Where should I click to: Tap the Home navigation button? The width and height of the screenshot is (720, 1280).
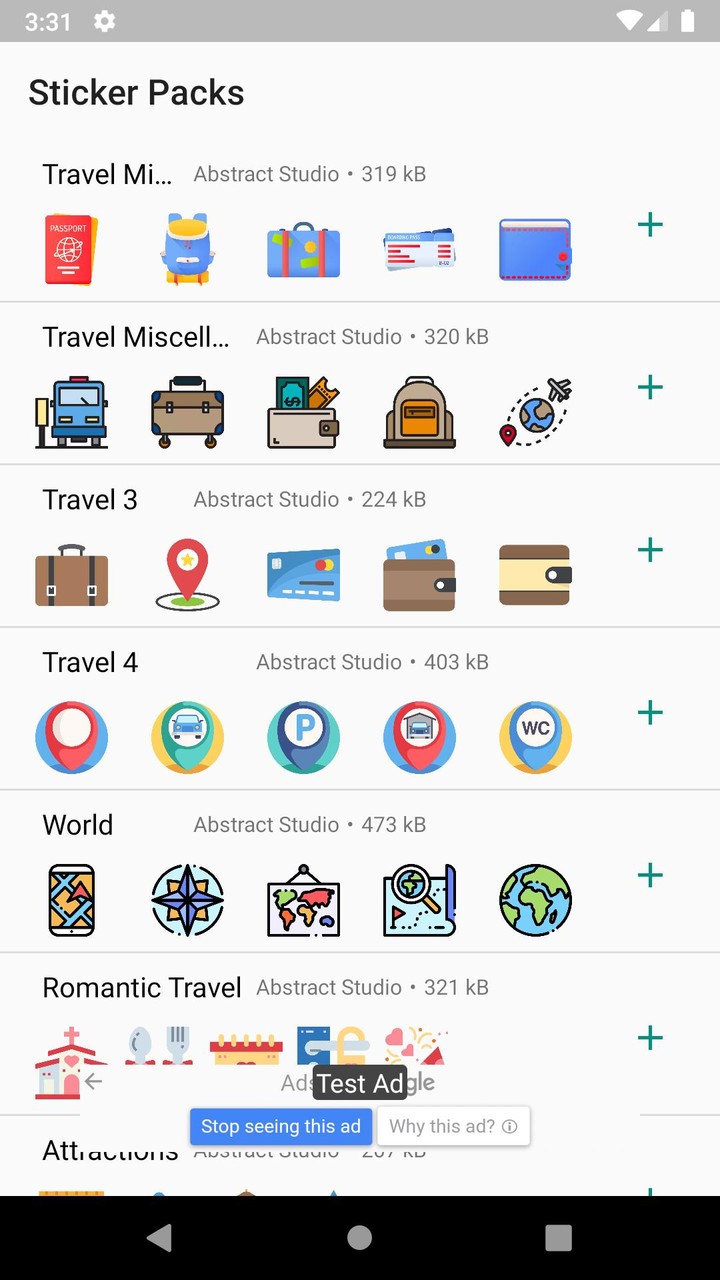[359, 1237]
